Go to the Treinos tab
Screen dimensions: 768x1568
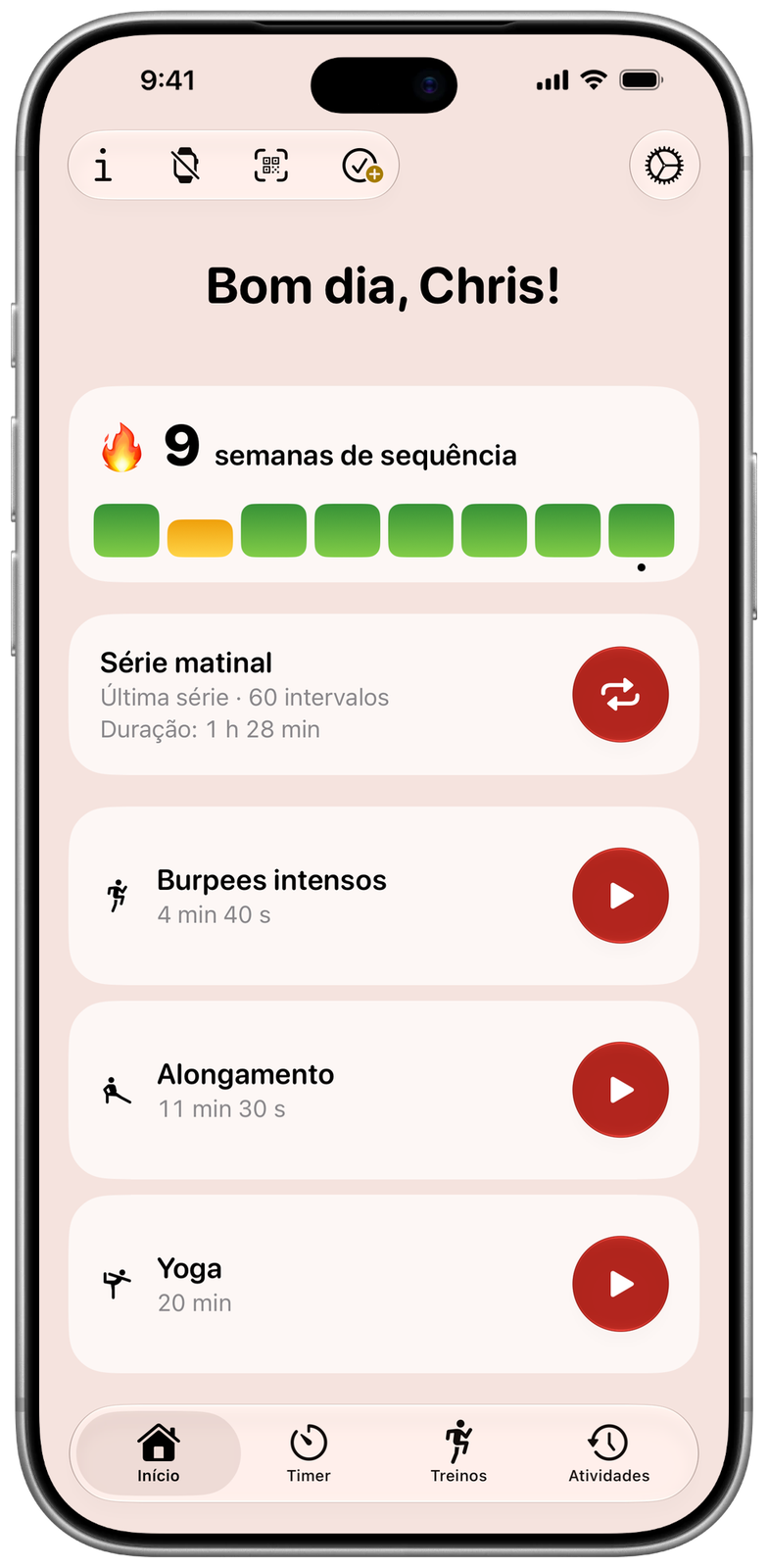458,1453
